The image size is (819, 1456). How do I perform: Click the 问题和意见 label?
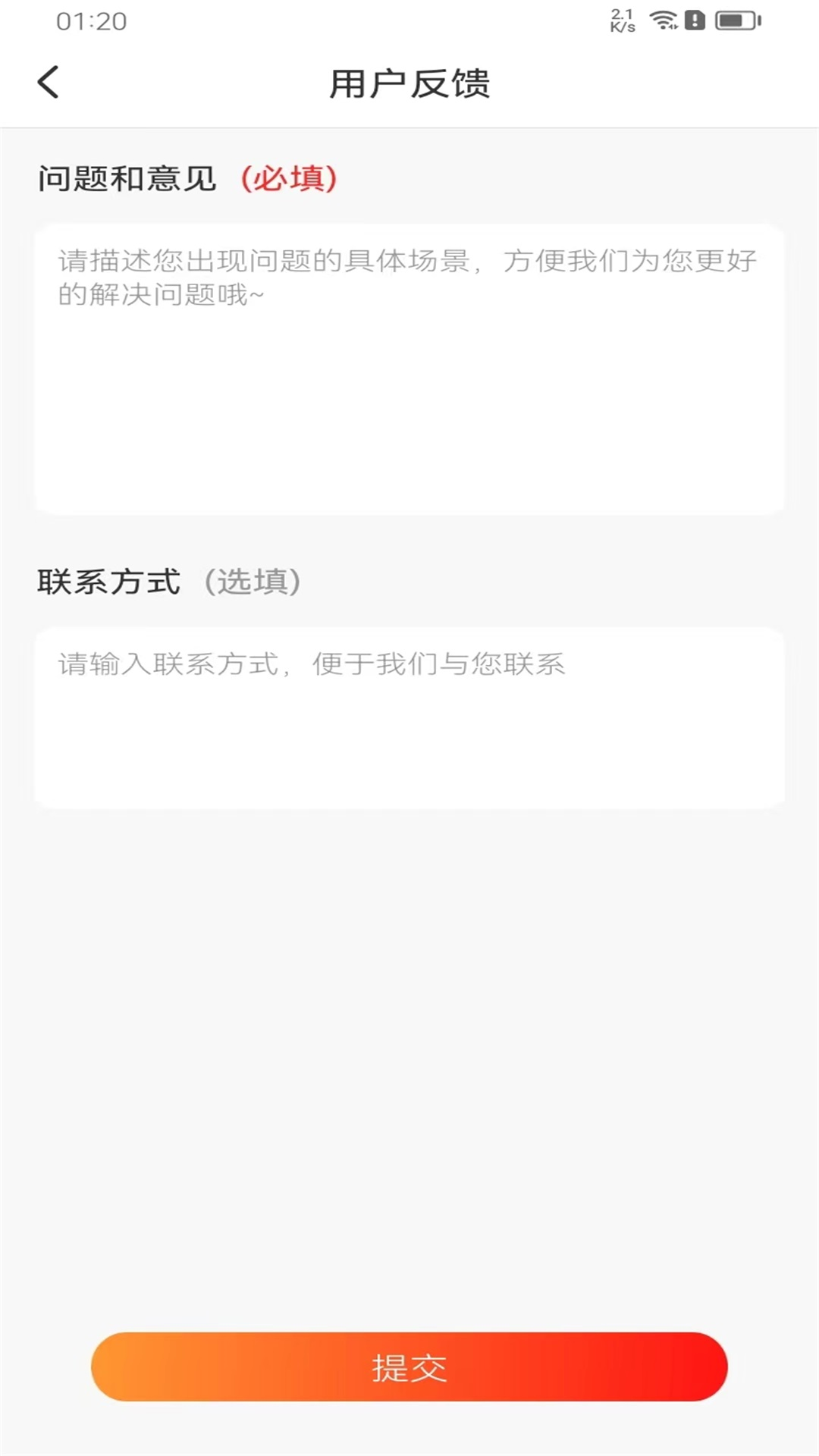125,180
